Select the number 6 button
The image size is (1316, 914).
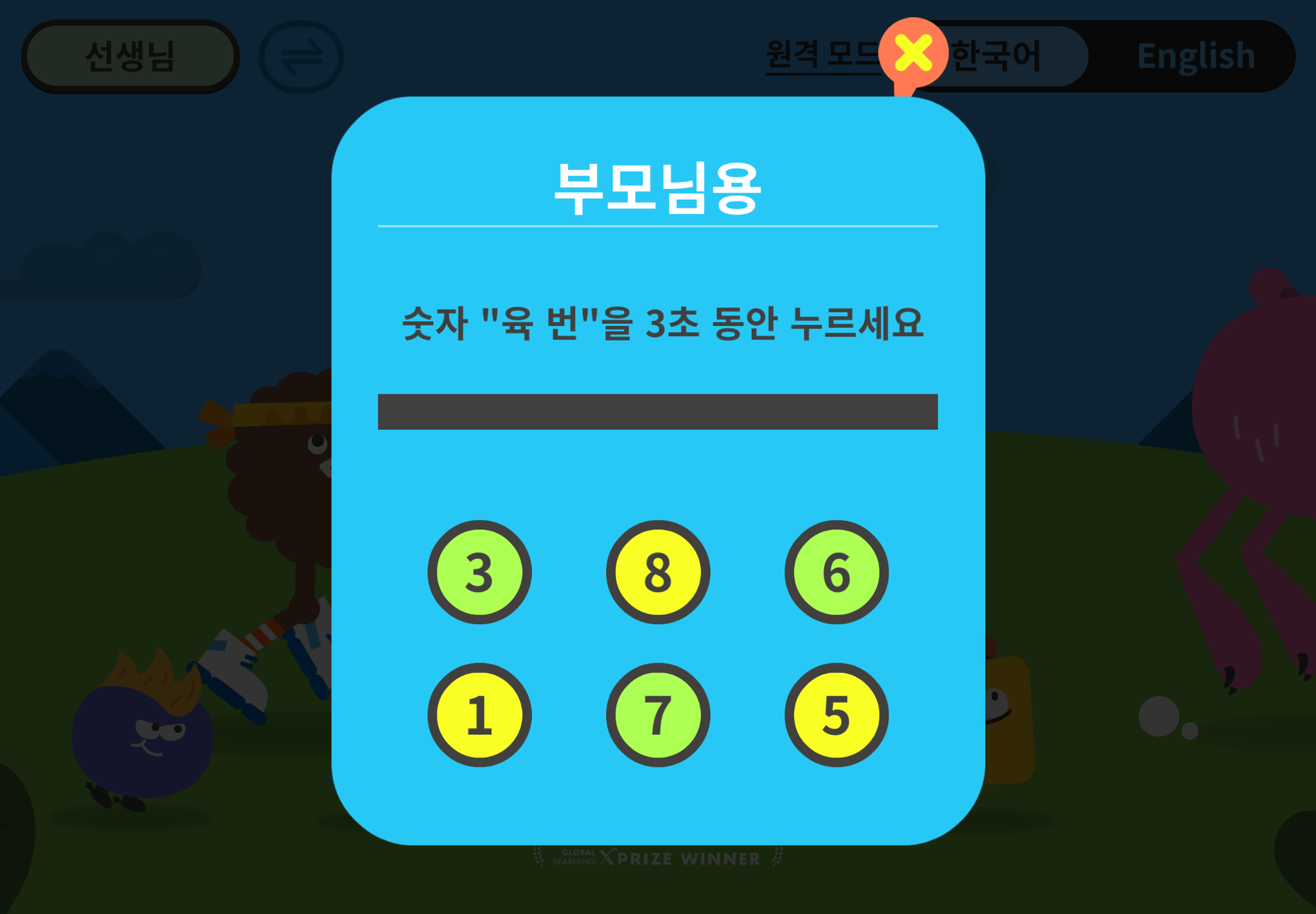[837, 572]
